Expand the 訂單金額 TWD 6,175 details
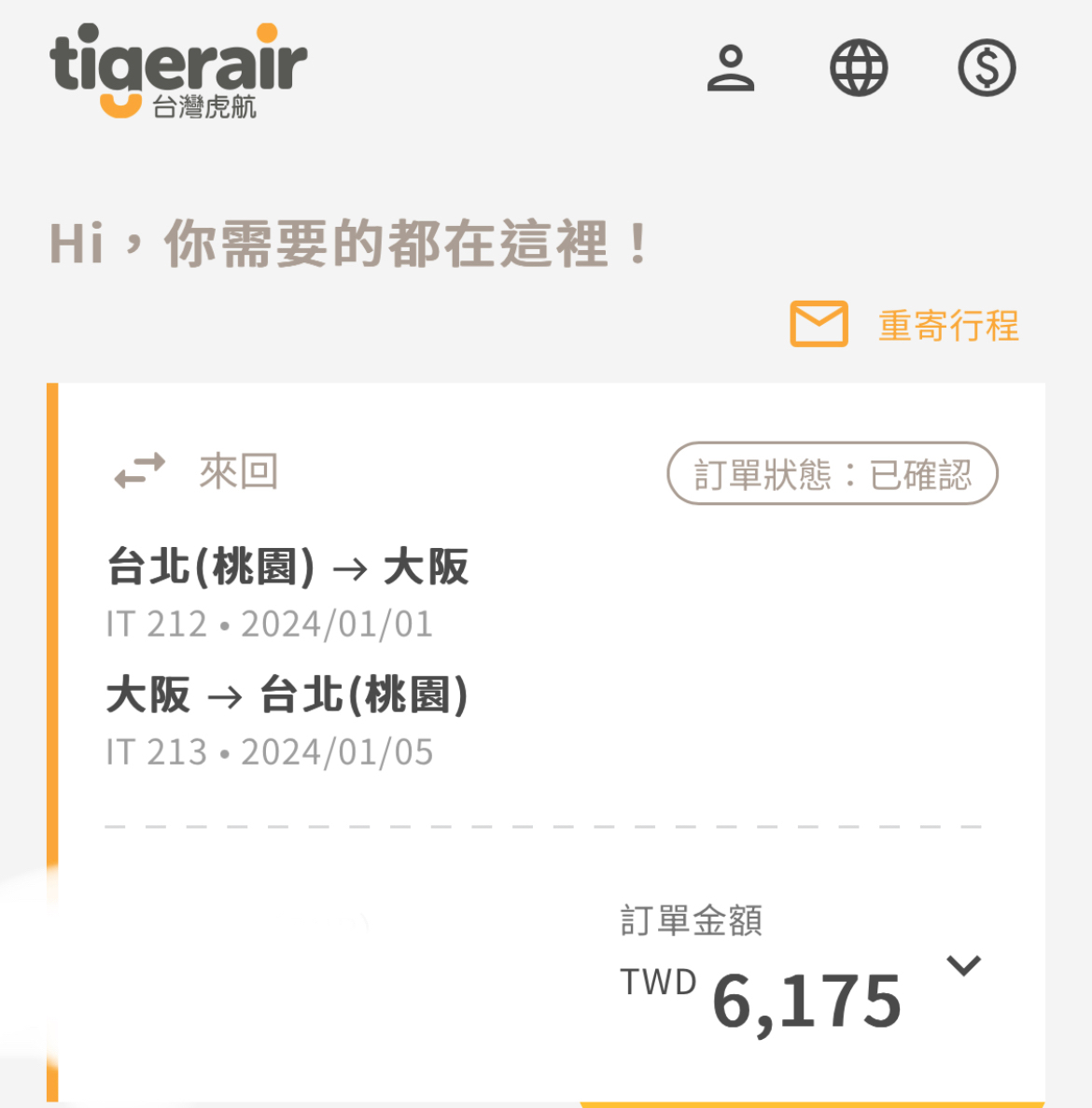This screenshot has width=1092, height=1108. 963,966
